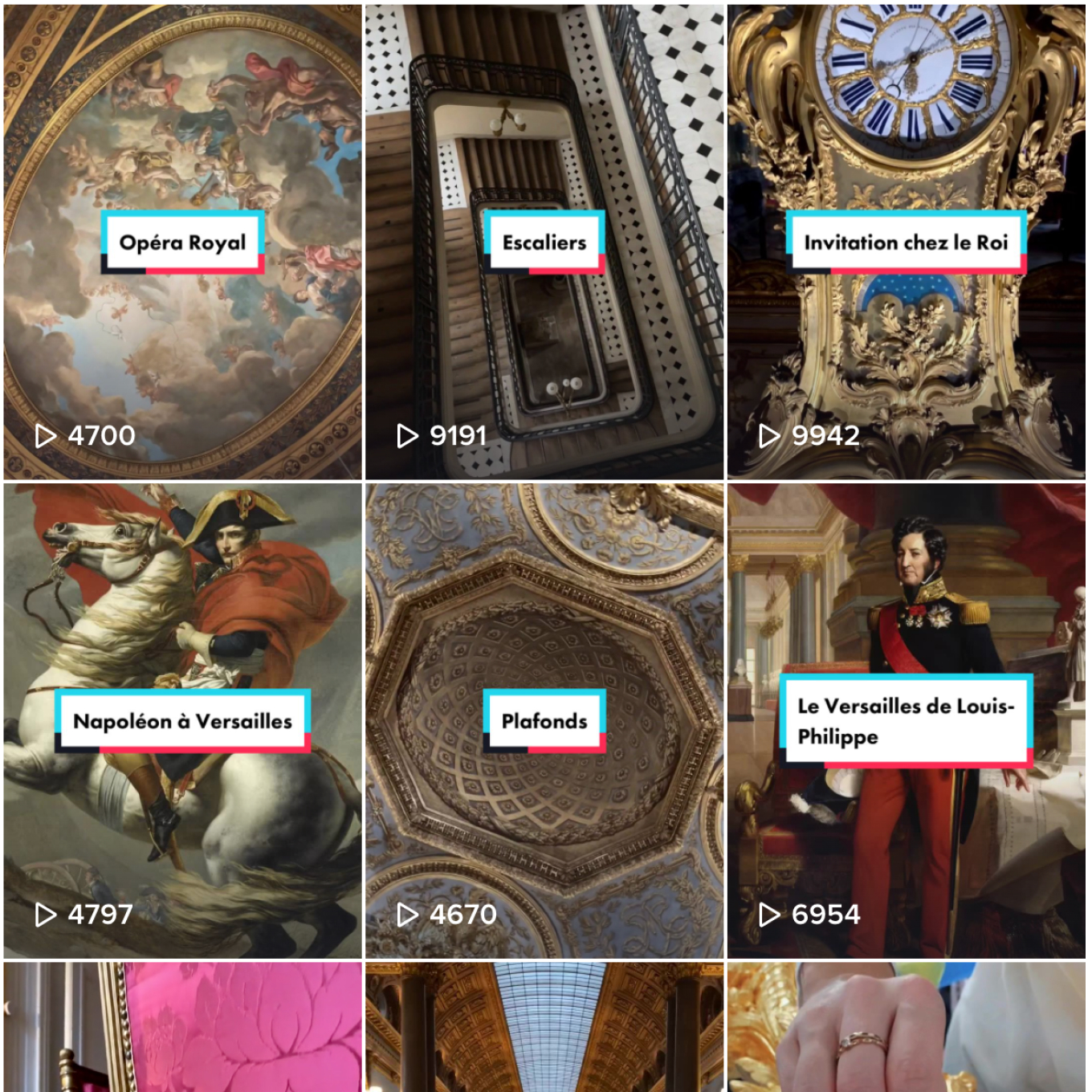Play Le Versailles de Louis-Philippe video
1092x1092 pixels.
[906, 720]
